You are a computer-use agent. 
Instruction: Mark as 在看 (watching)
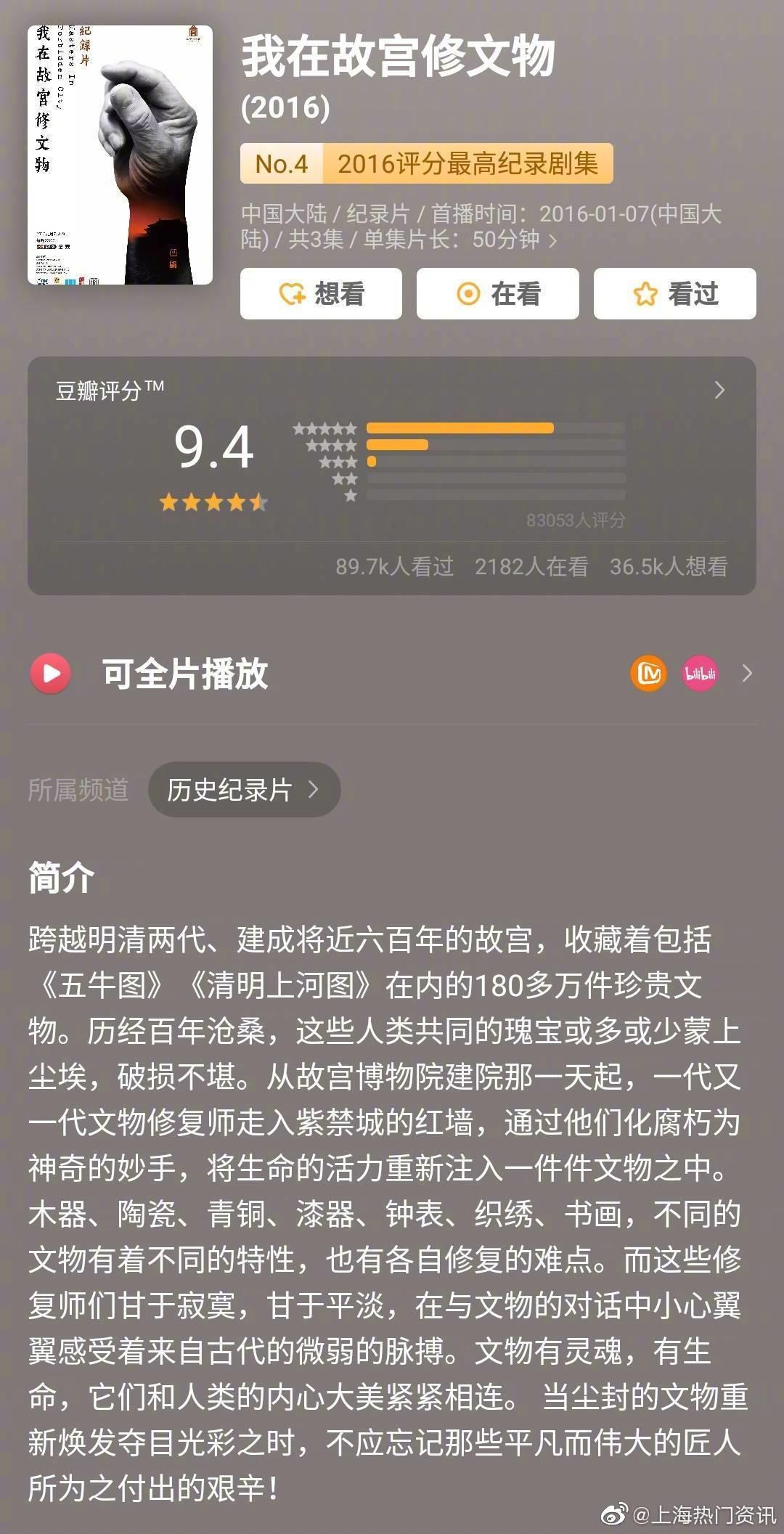(497, 294)
